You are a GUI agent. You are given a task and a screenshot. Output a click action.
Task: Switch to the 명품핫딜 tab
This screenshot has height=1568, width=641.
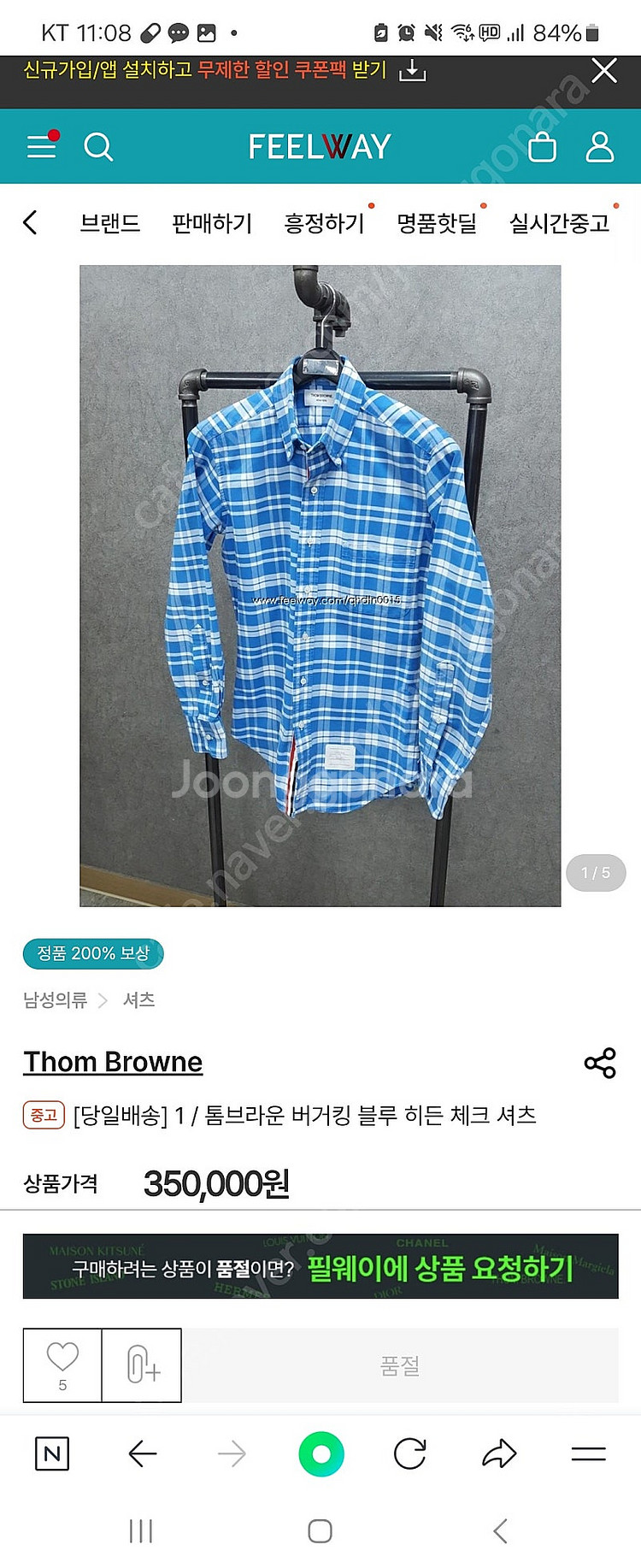pyautogui.click(x=437, y=223)
